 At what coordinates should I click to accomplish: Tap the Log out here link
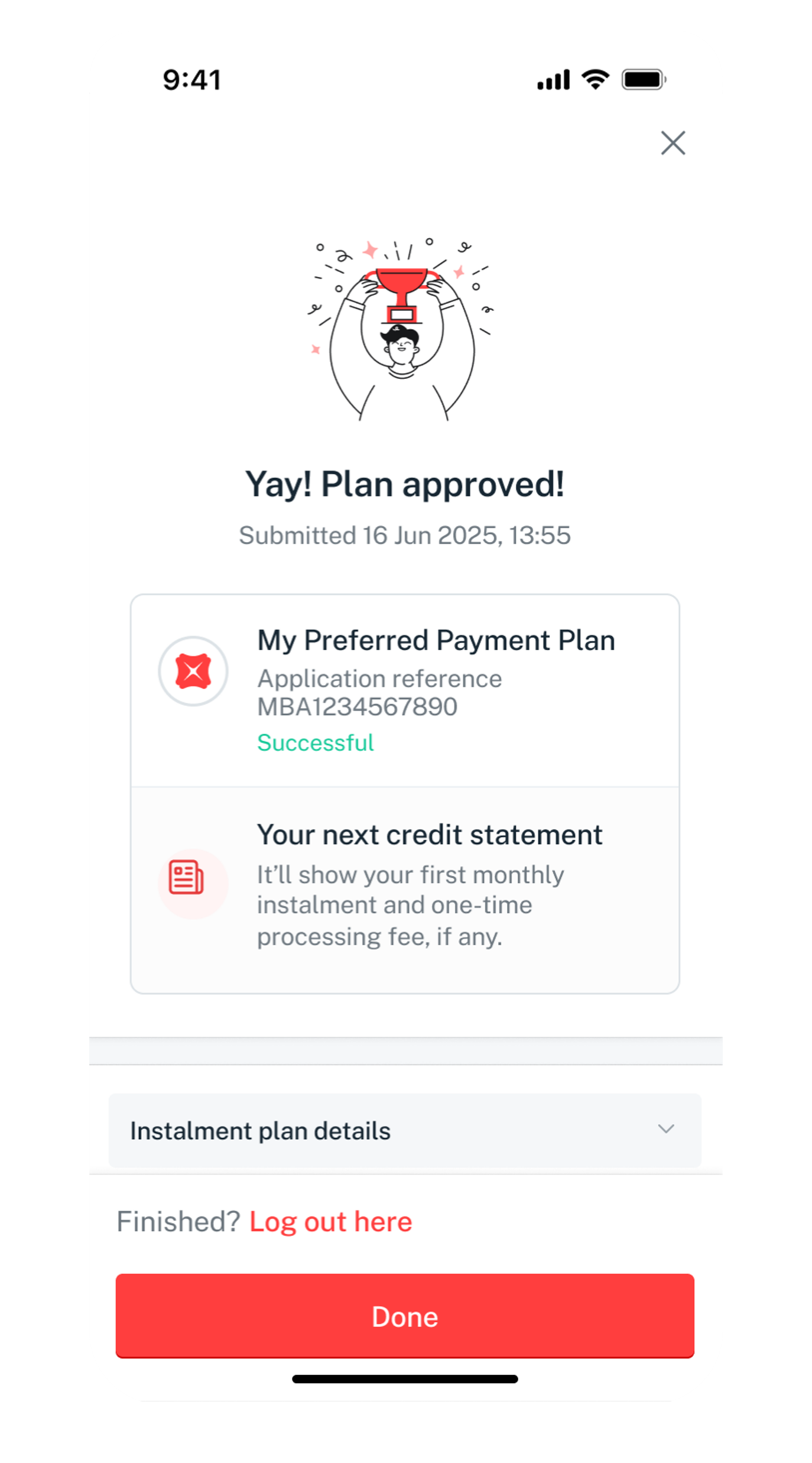pyautogui.click(x=330, y=1222)
